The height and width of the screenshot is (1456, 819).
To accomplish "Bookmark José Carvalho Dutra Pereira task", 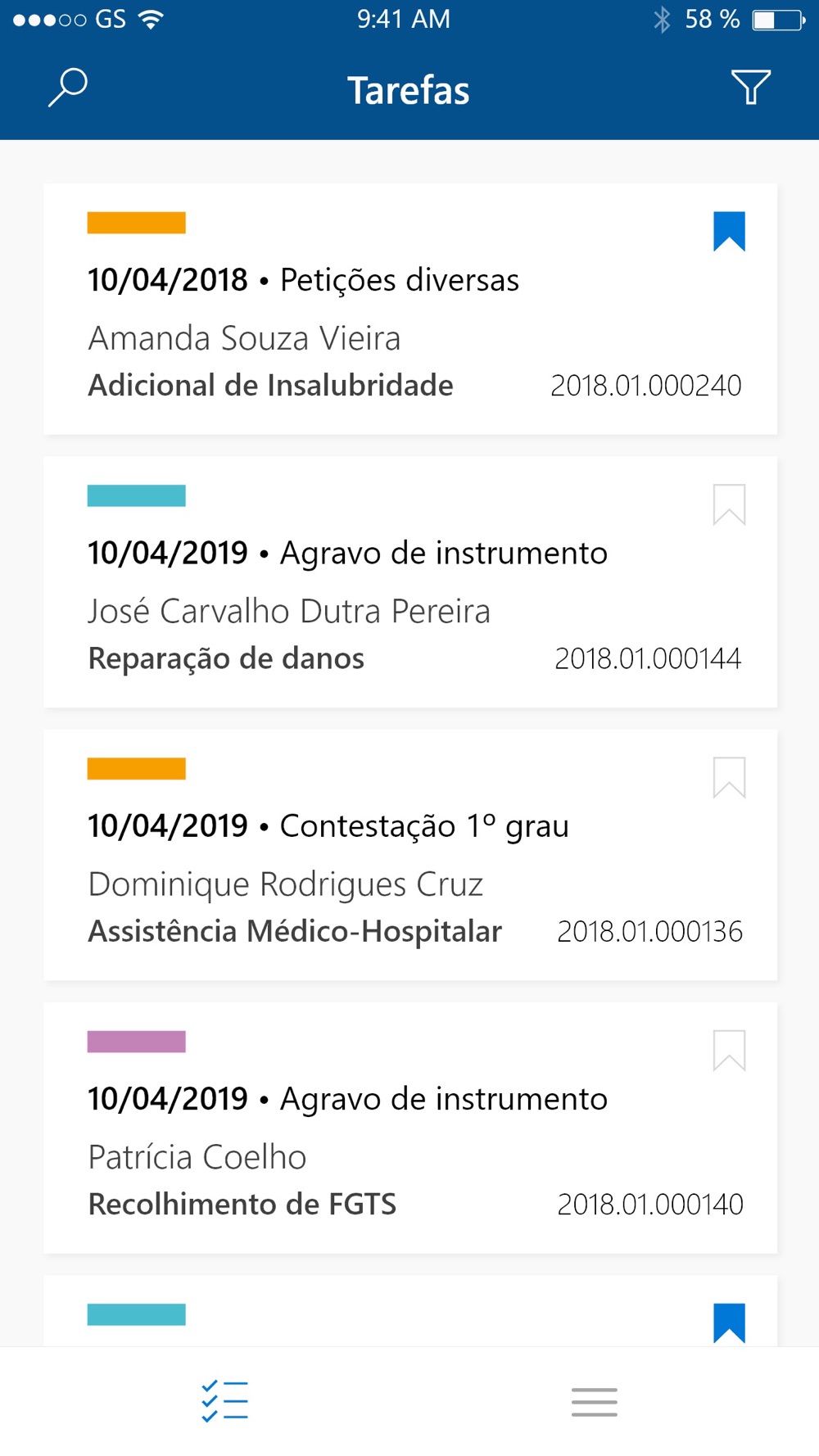I will pyautogui.click(x=729, y=504).
